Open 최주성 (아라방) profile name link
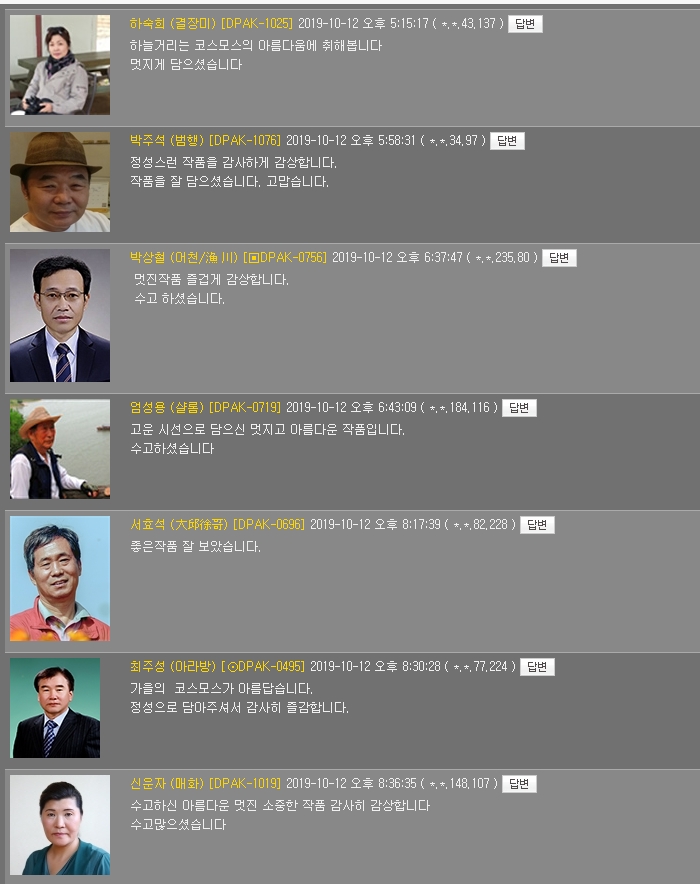 [173, 667]
